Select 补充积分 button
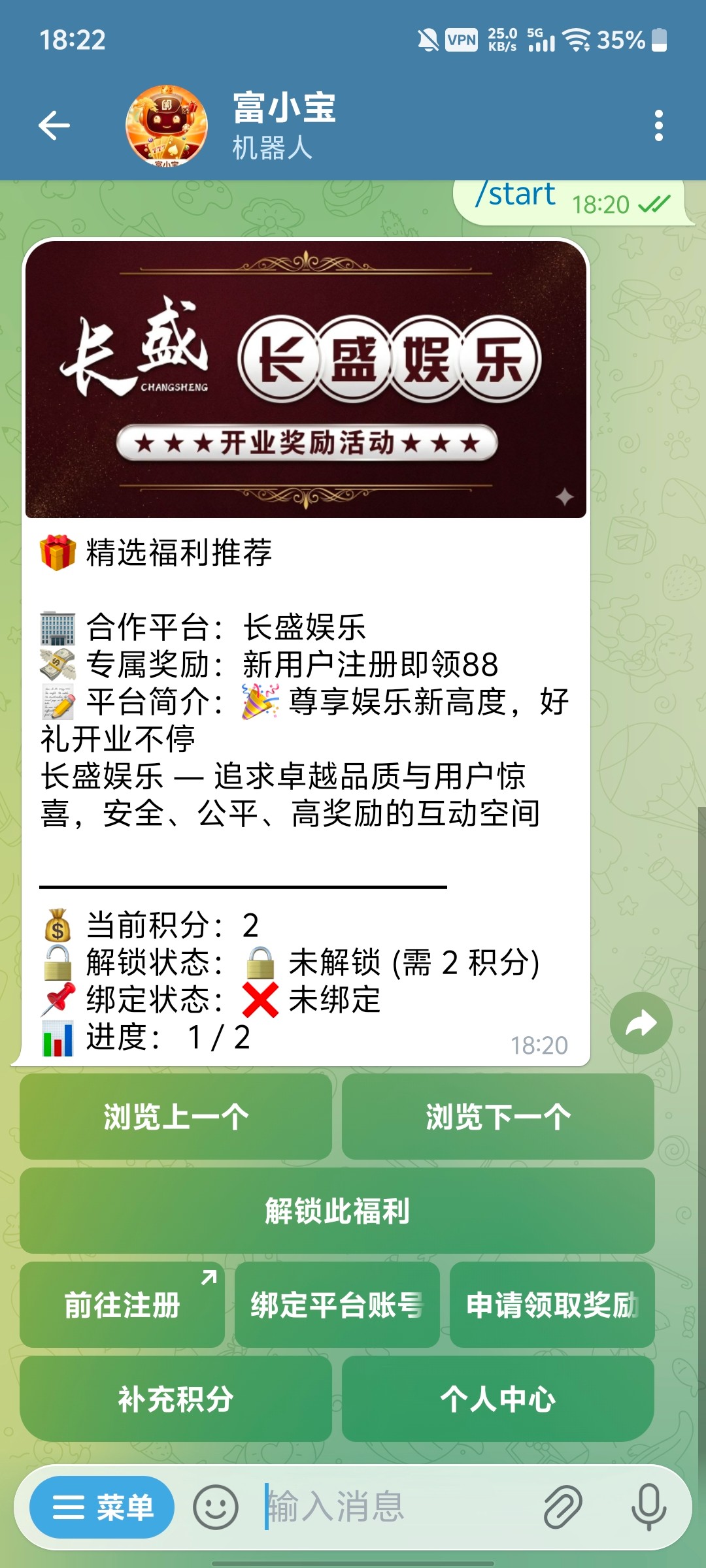 tap(176, 1399)
